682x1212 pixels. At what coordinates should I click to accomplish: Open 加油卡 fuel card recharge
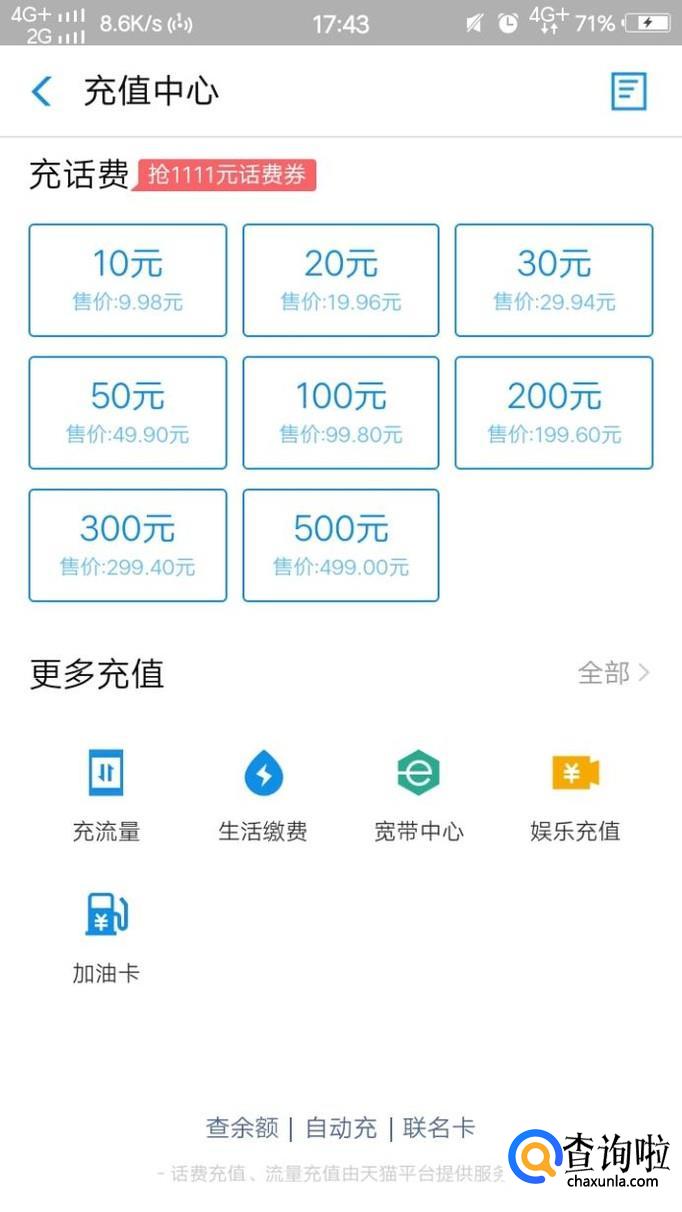tap(106, 936)
